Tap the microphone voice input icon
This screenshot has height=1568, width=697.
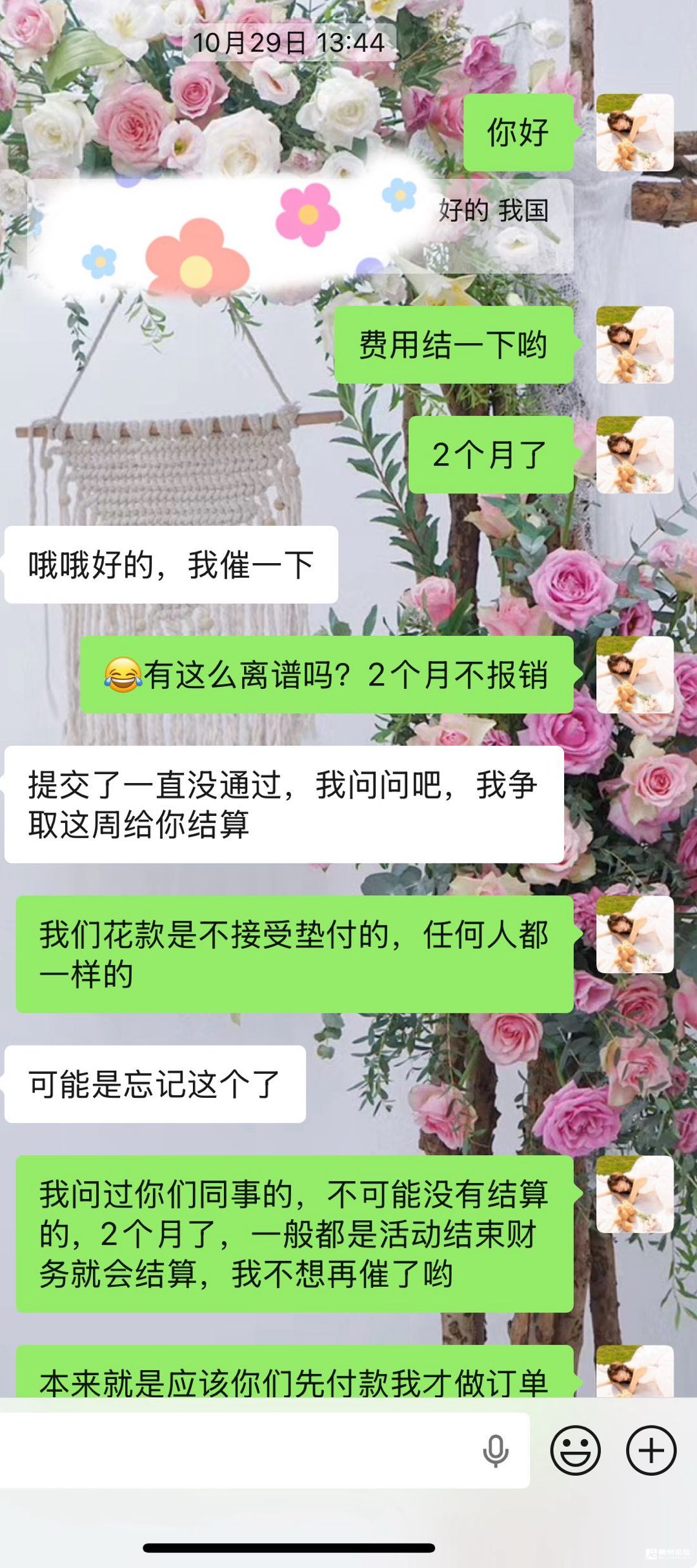point(495,1451)
